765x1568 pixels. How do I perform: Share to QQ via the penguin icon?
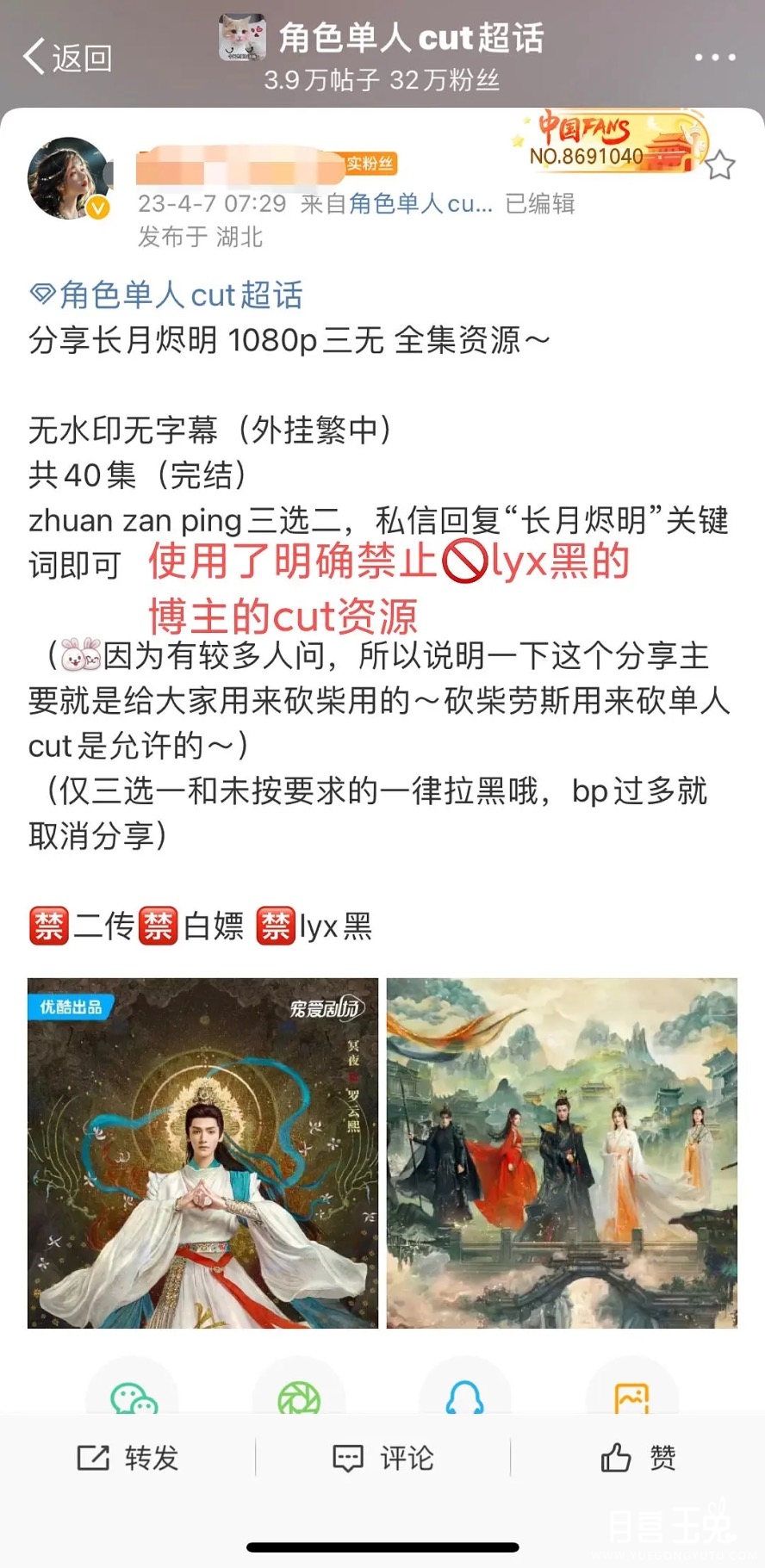pos(465,1397)
